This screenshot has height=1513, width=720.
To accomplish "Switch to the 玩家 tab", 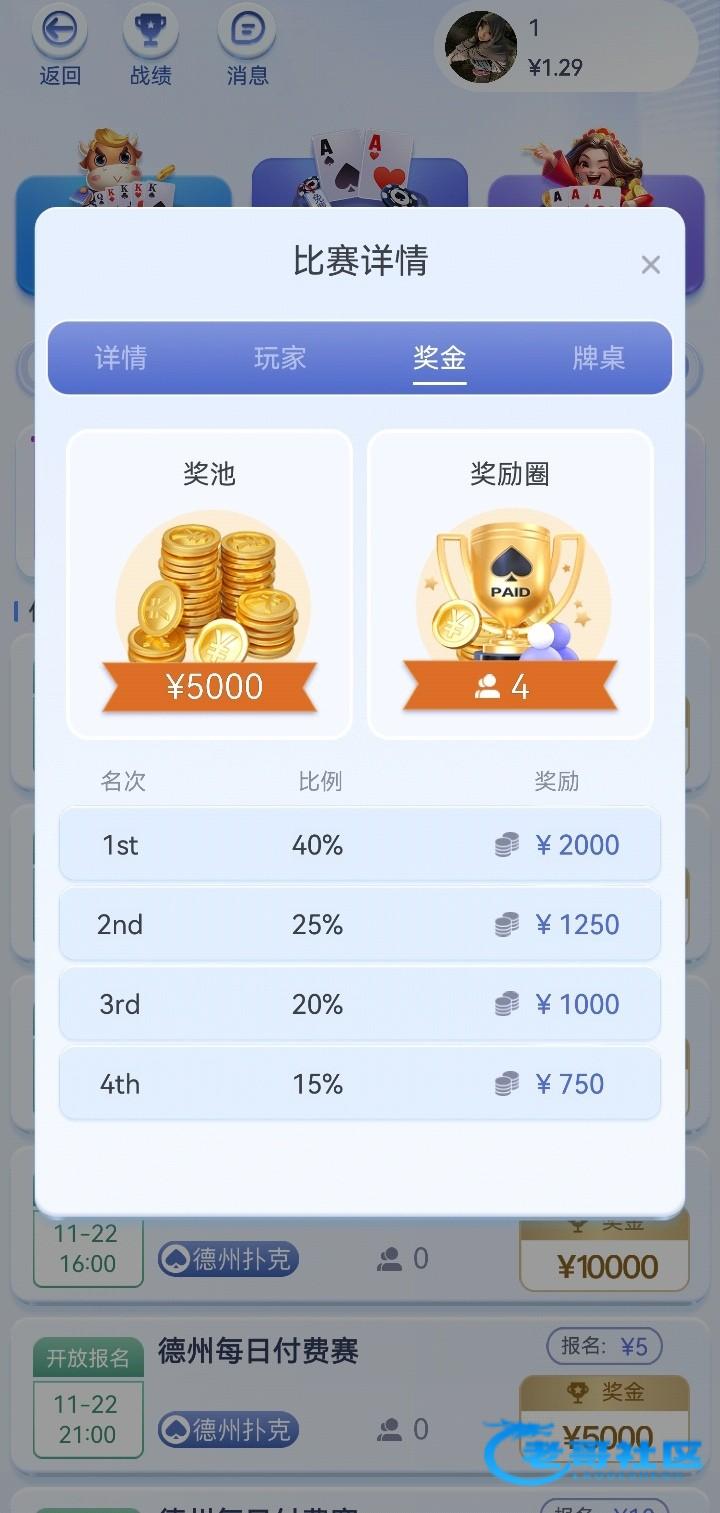I will point(280,358).
